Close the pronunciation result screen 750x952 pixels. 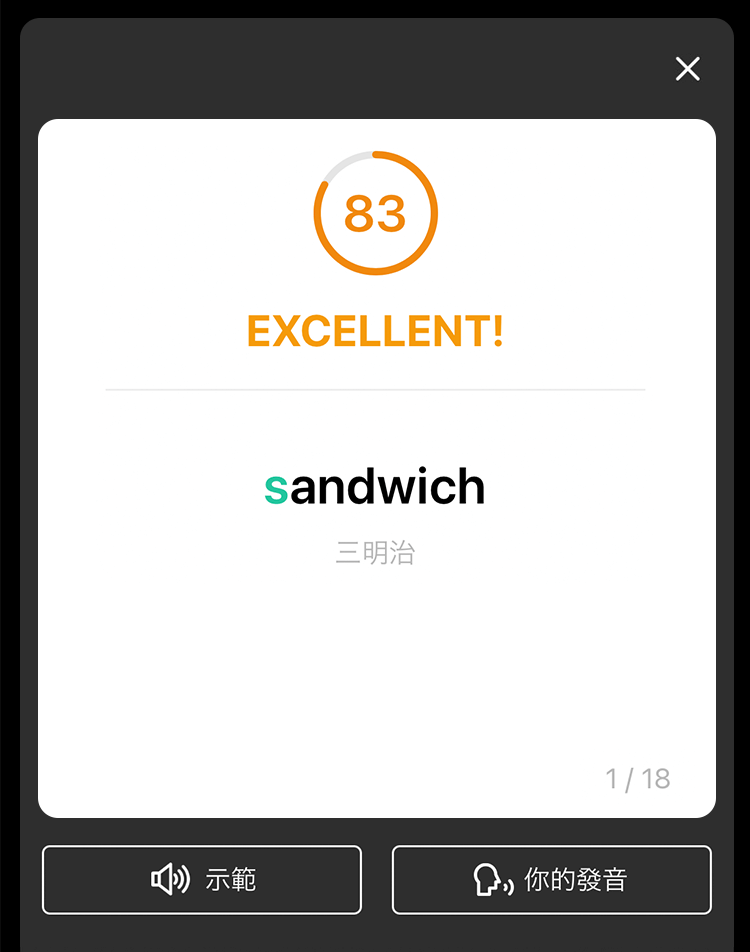(687, 69)
